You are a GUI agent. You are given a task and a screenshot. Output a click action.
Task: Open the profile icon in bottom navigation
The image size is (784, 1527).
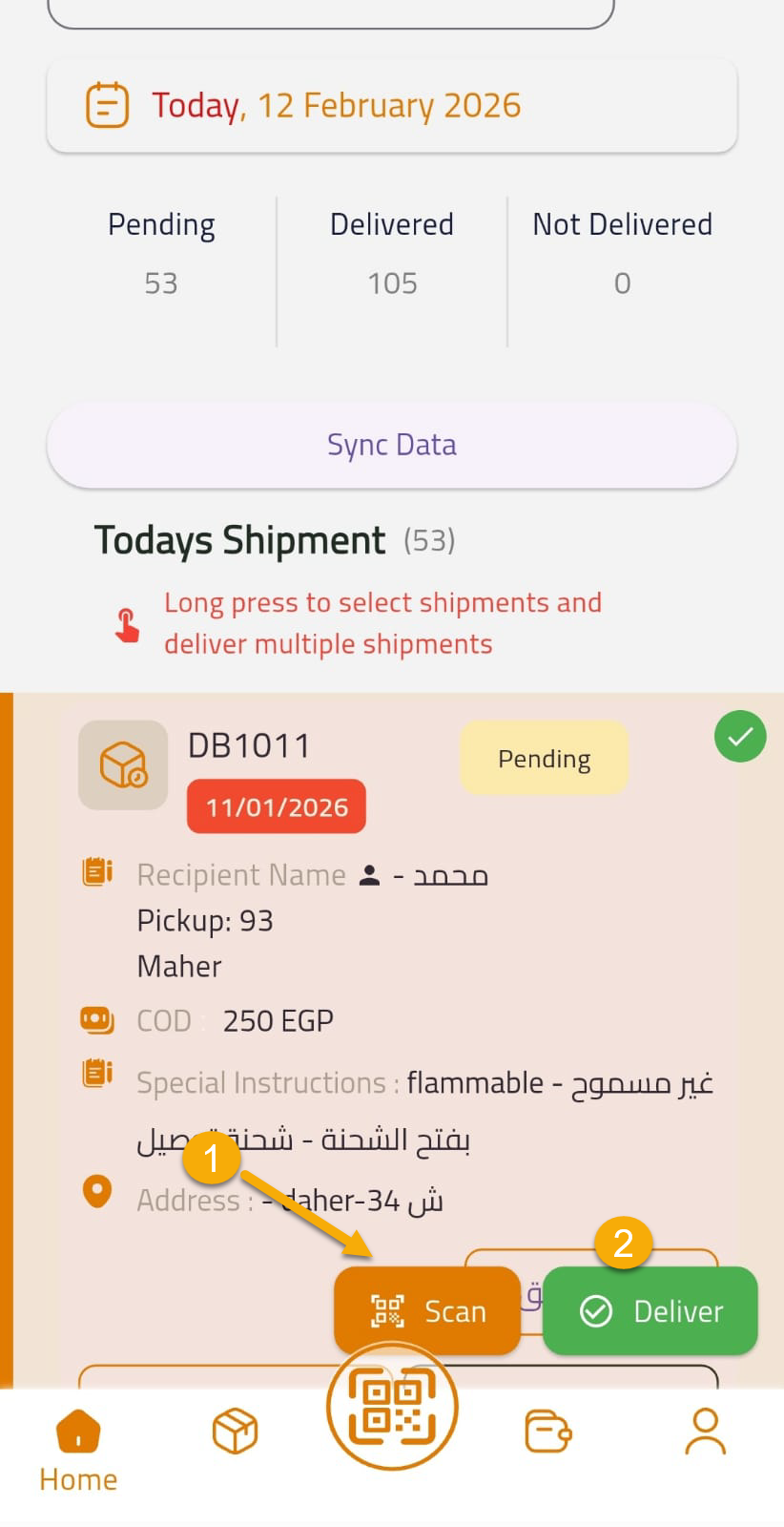[x=705, y=1430]
